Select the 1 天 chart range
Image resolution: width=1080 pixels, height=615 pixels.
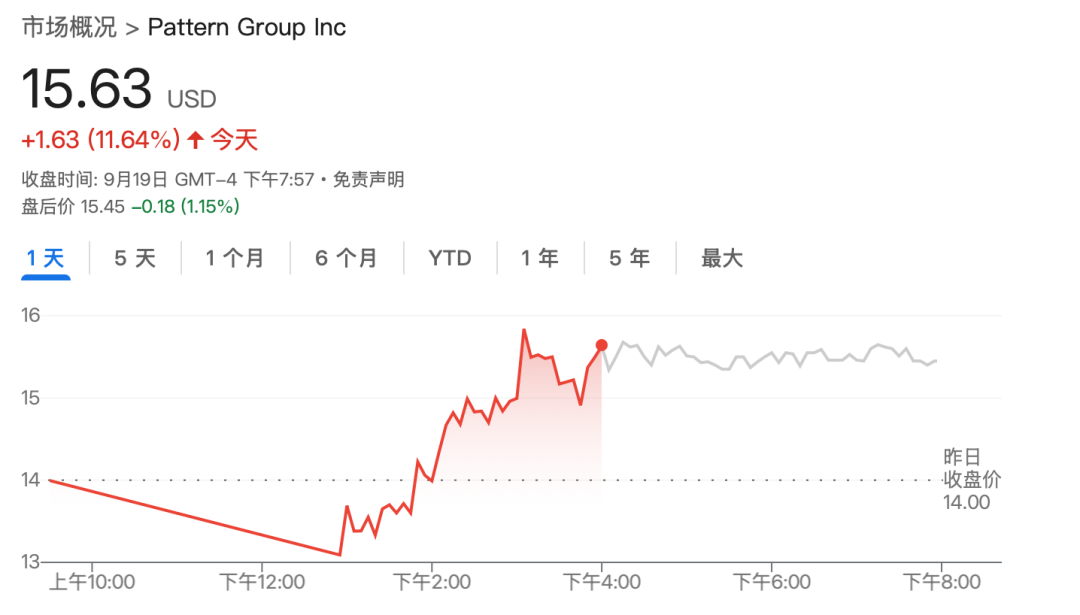click(45, 258)
